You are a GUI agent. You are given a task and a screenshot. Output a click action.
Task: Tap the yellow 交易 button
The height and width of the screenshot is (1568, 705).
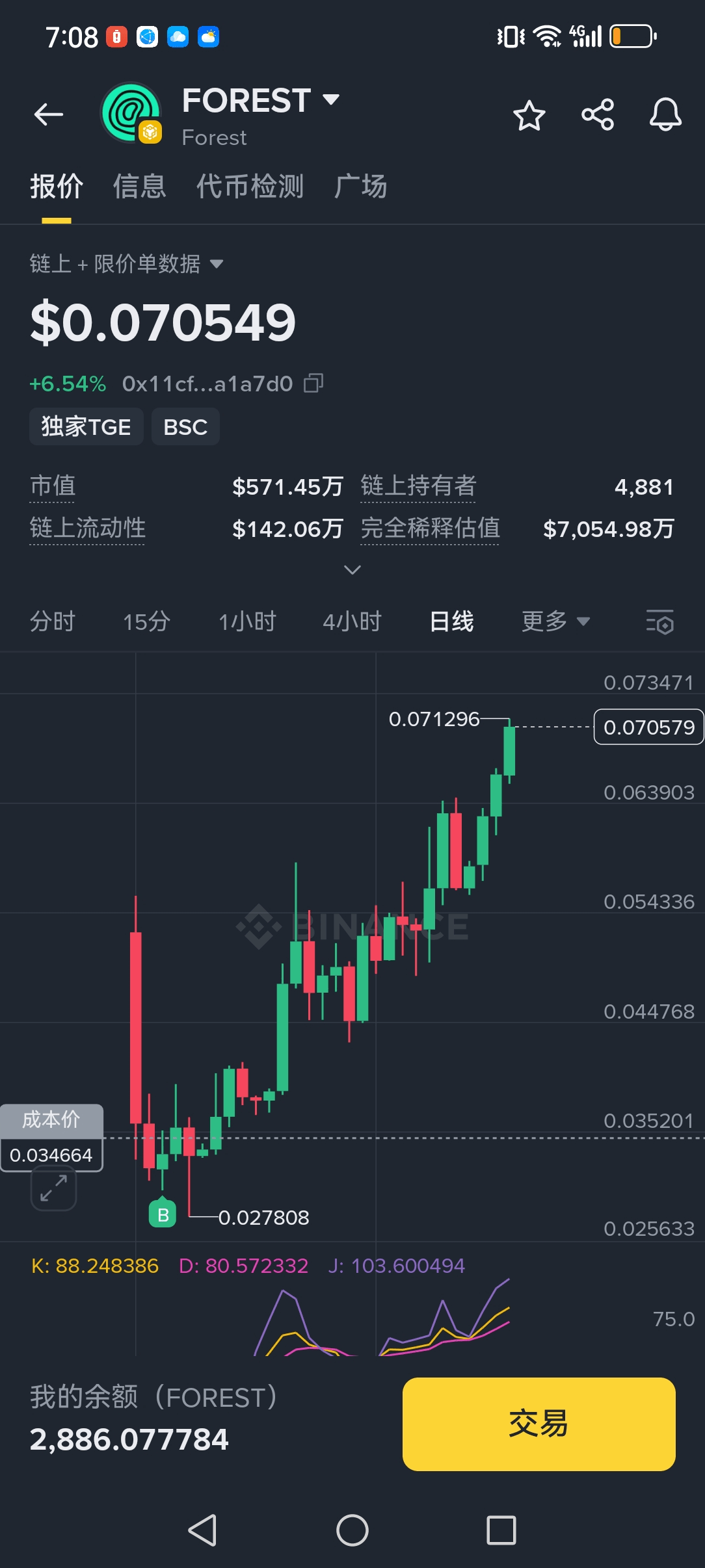pos(539,1424)
